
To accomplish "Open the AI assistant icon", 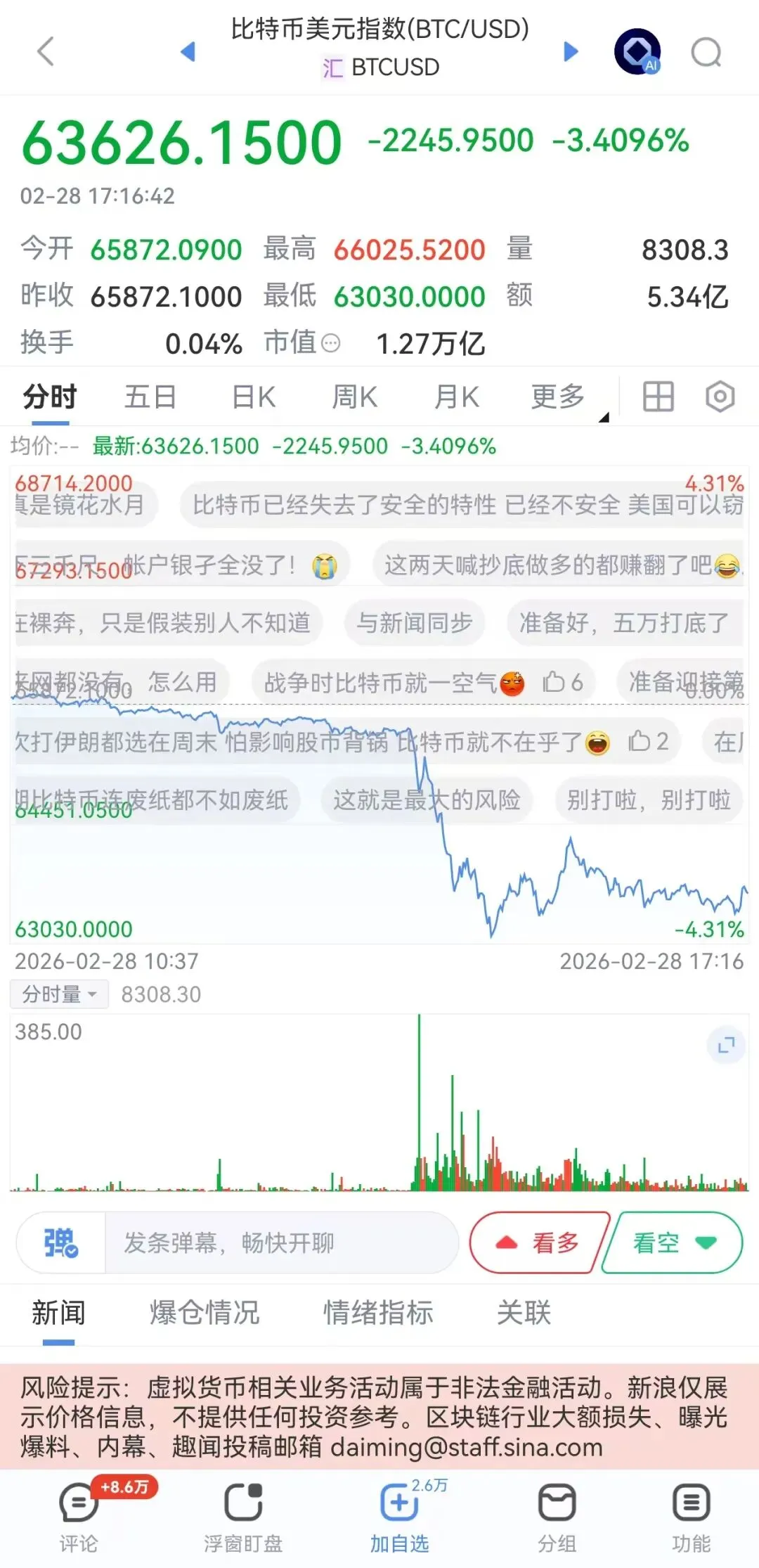I will click(x=637, y=51).
